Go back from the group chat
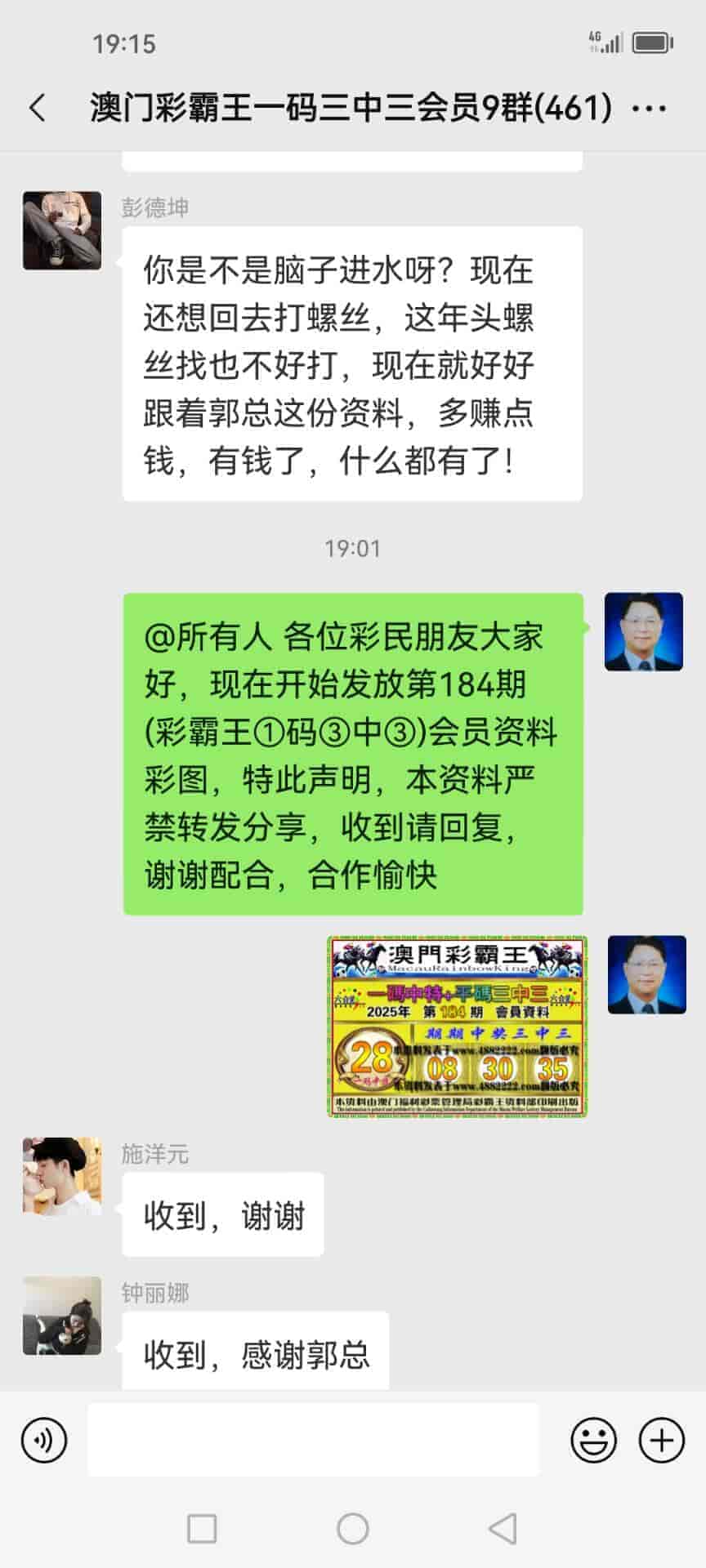This screenshot has height=1568, width=706. [38, 108]
